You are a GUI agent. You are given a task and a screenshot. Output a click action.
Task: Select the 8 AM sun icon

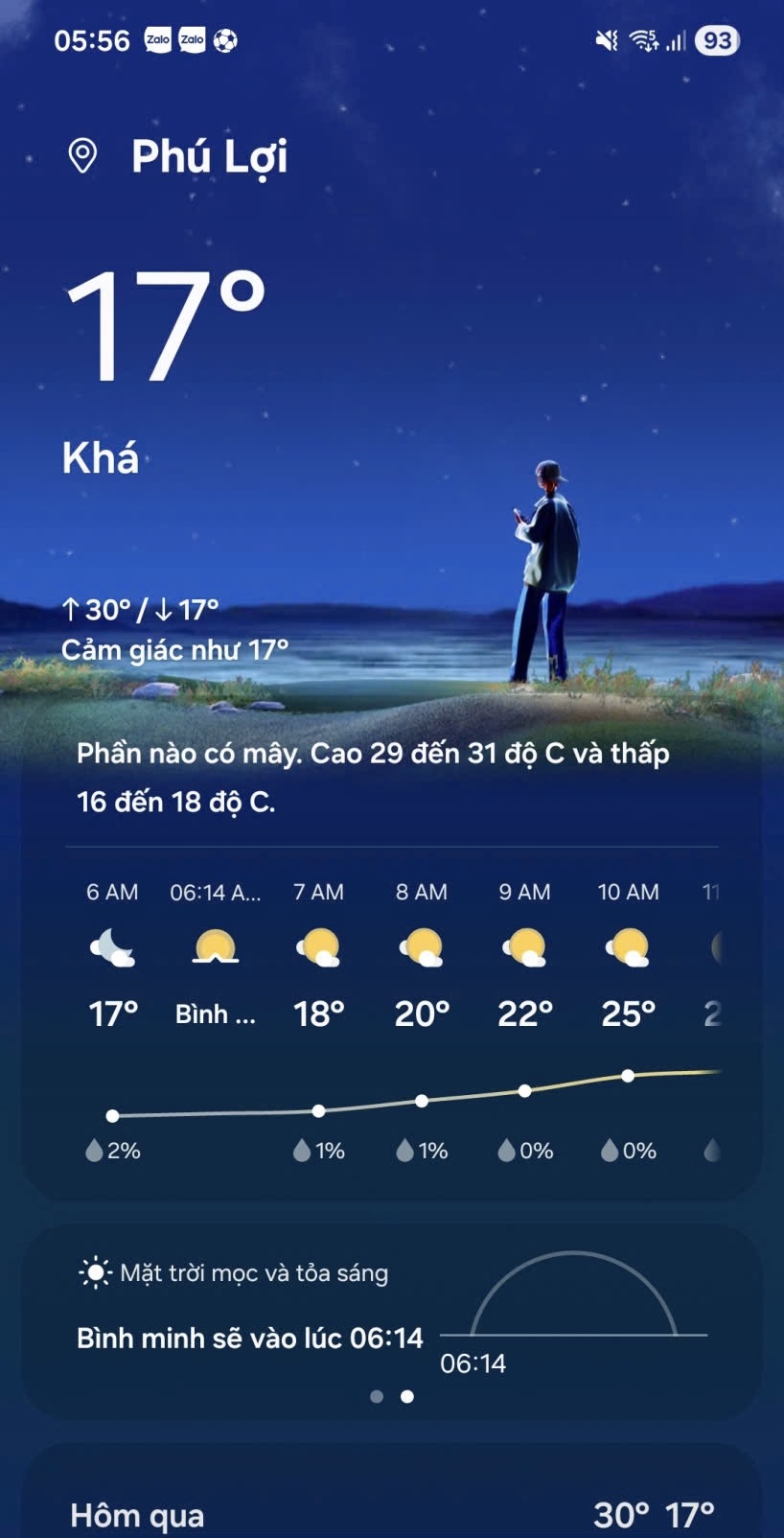pos(422,947)
